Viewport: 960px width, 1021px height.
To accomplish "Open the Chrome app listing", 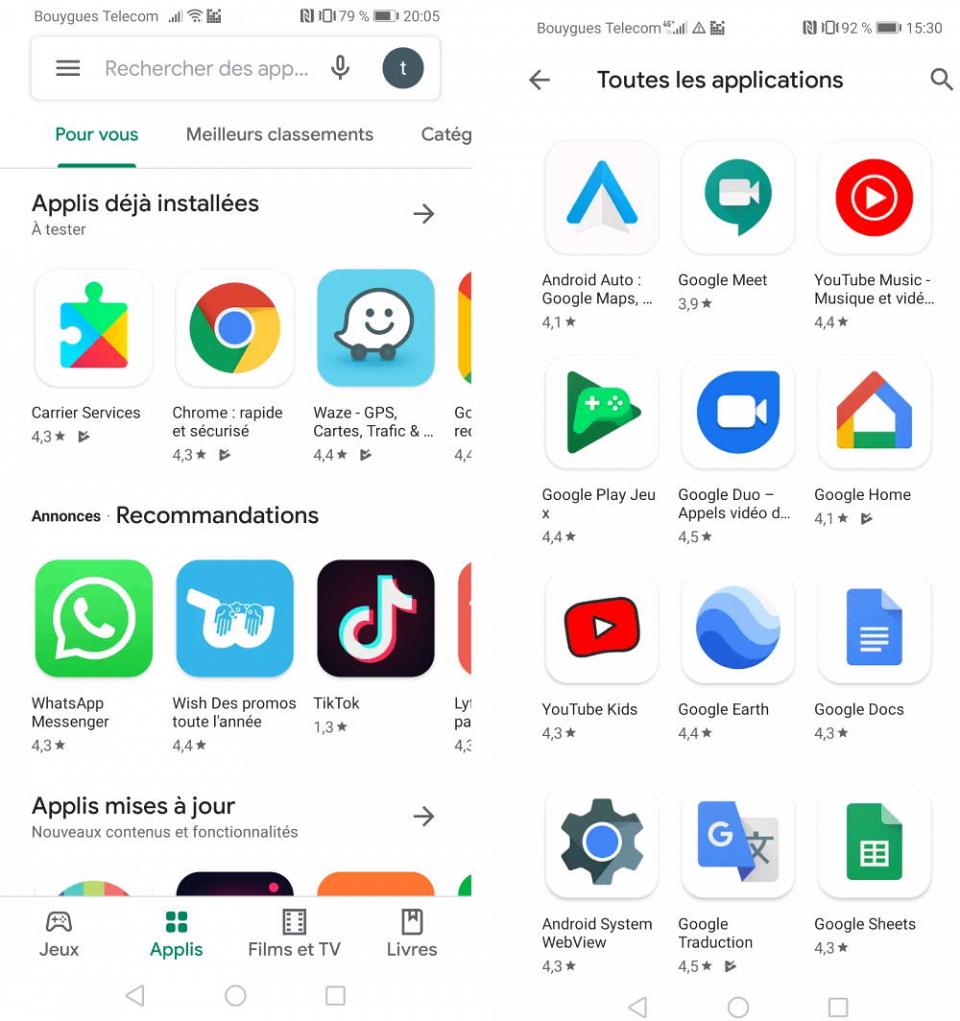I will pos(234,328).
